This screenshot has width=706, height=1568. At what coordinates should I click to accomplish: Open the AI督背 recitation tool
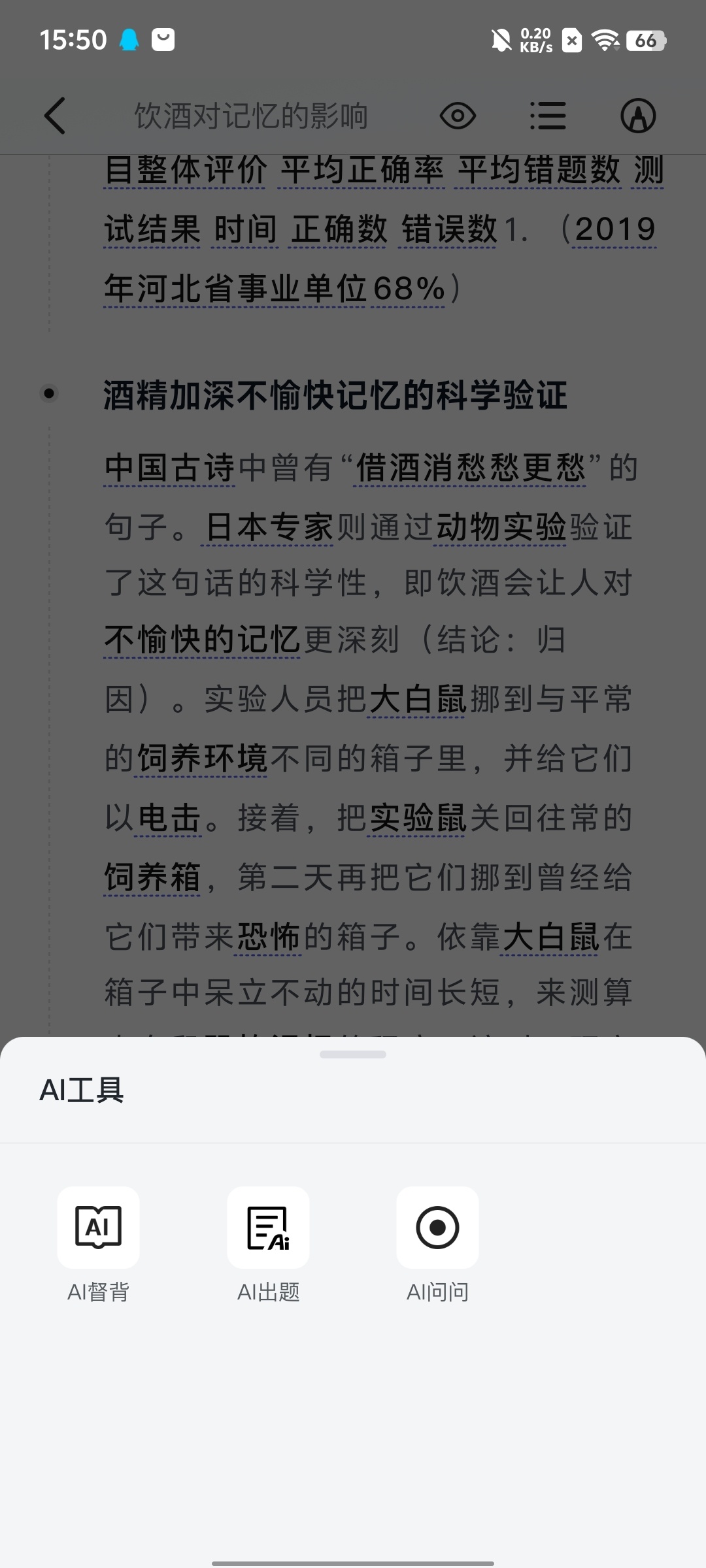point(98,1227)
